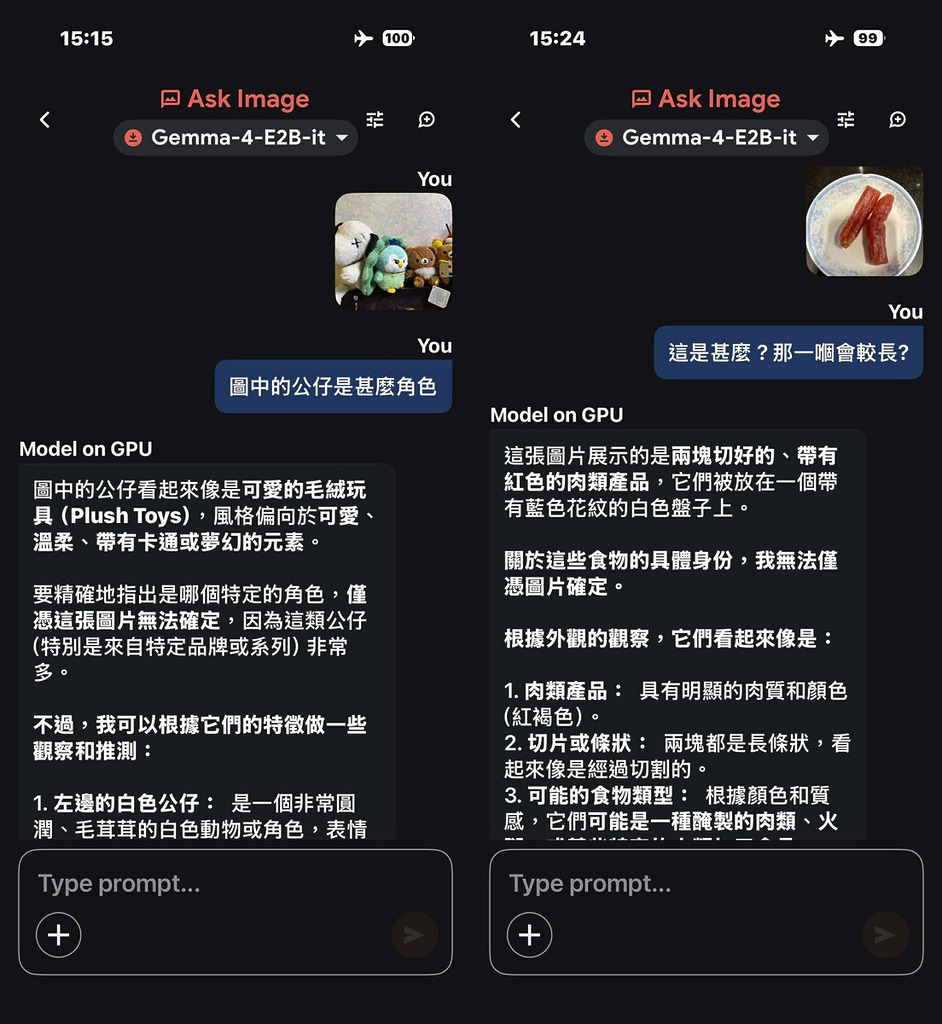The height and width of the screenshot is (1024, 942).
Task: Open the plush toys image thumbnail
Action: [x=393, y=251]
